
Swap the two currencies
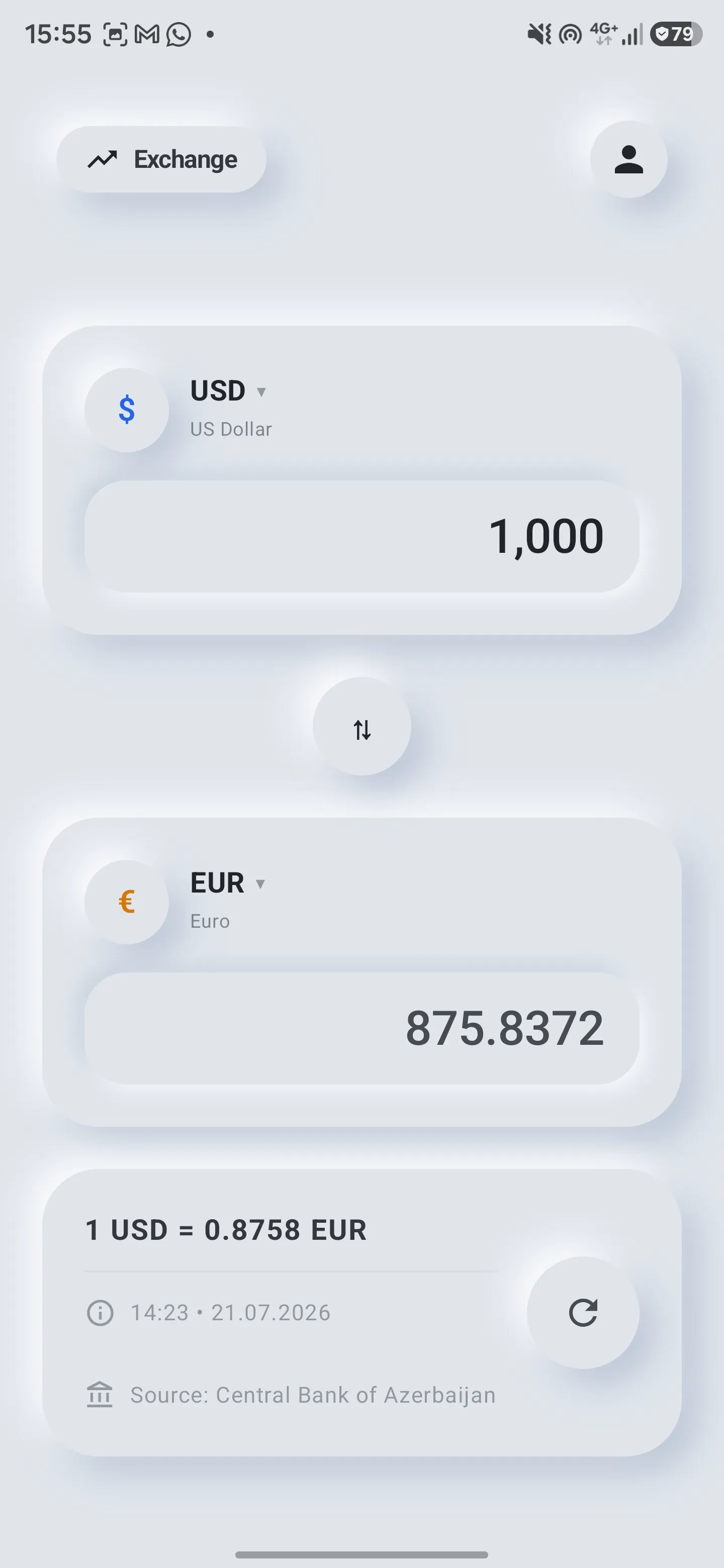[361, 726]
